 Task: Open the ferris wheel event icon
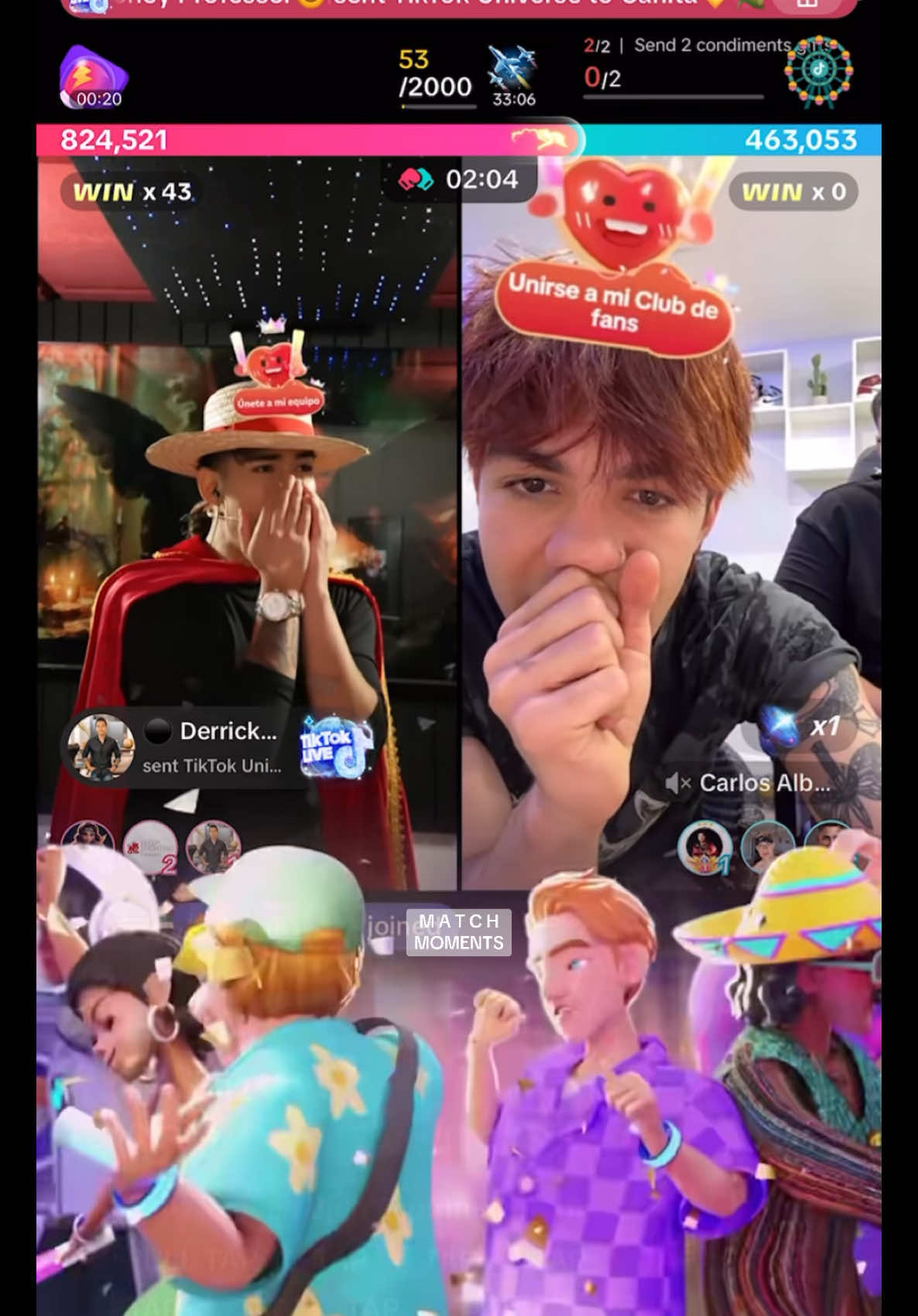pyautogui.click(x=818, y=72)
